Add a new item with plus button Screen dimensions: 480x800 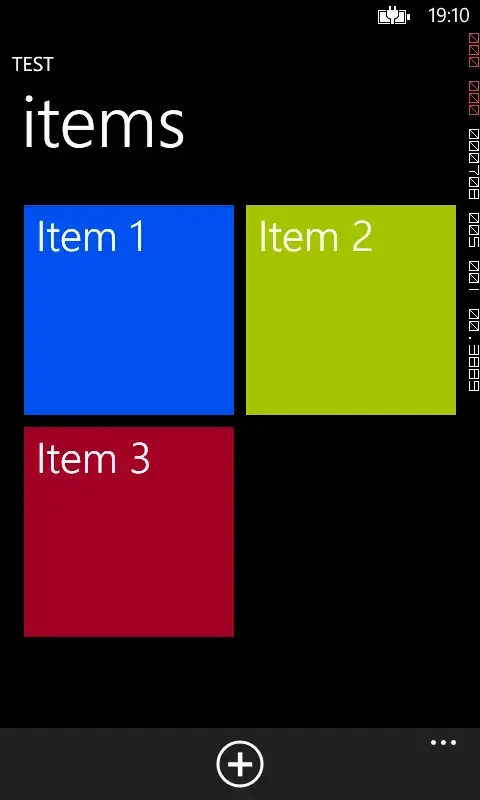pos(240,764)
